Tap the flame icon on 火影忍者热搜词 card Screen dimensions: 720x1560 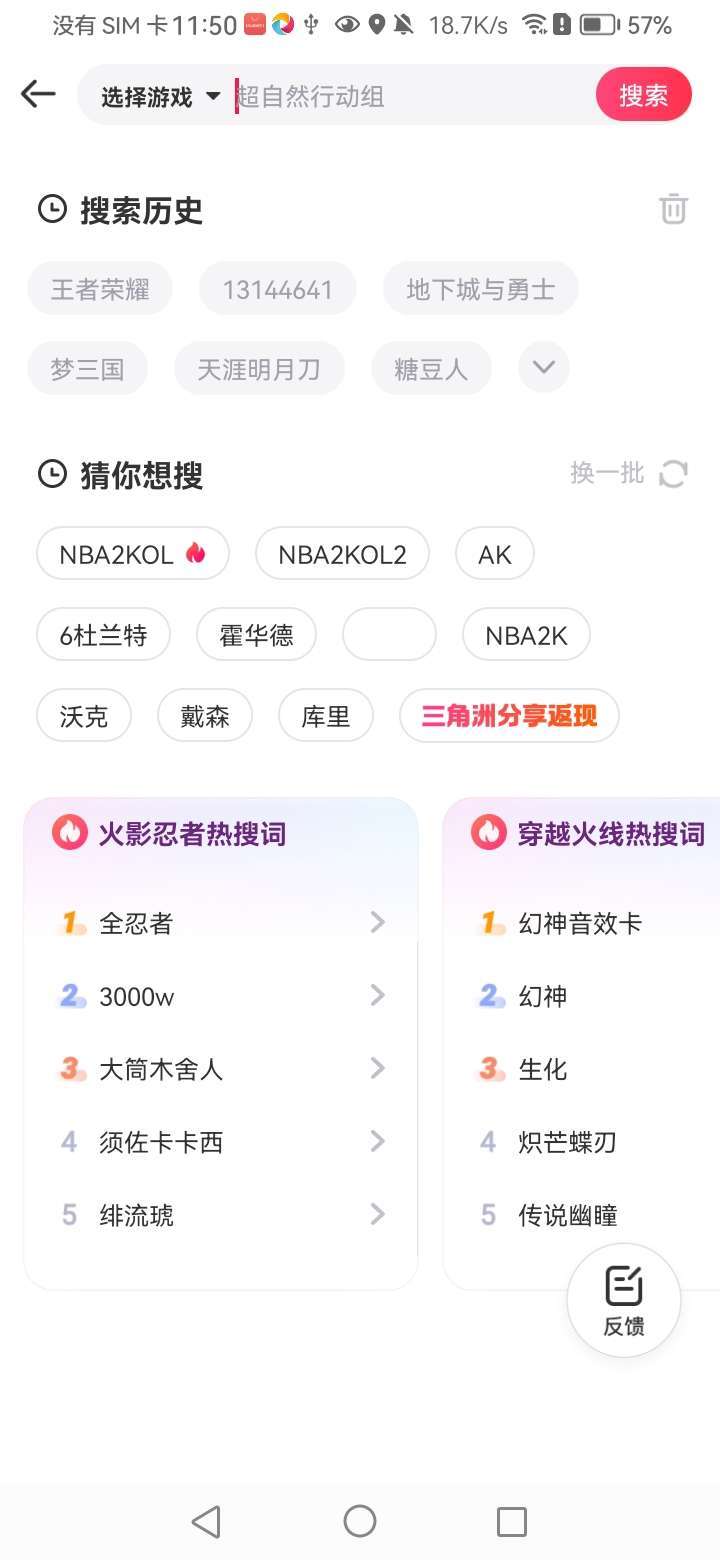69,832
